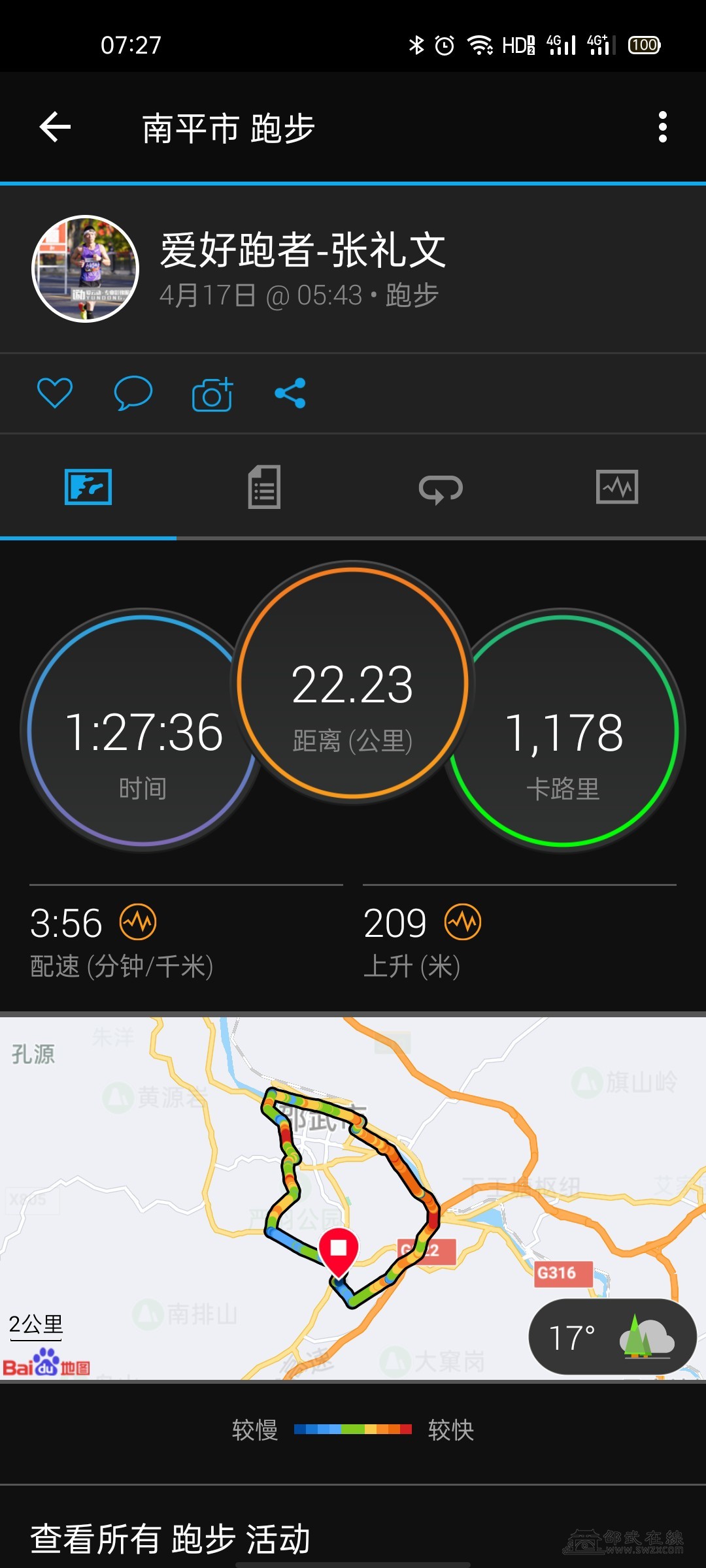Go back using the arrow icon
The image size is (706, 1568).
click(55, 127)
